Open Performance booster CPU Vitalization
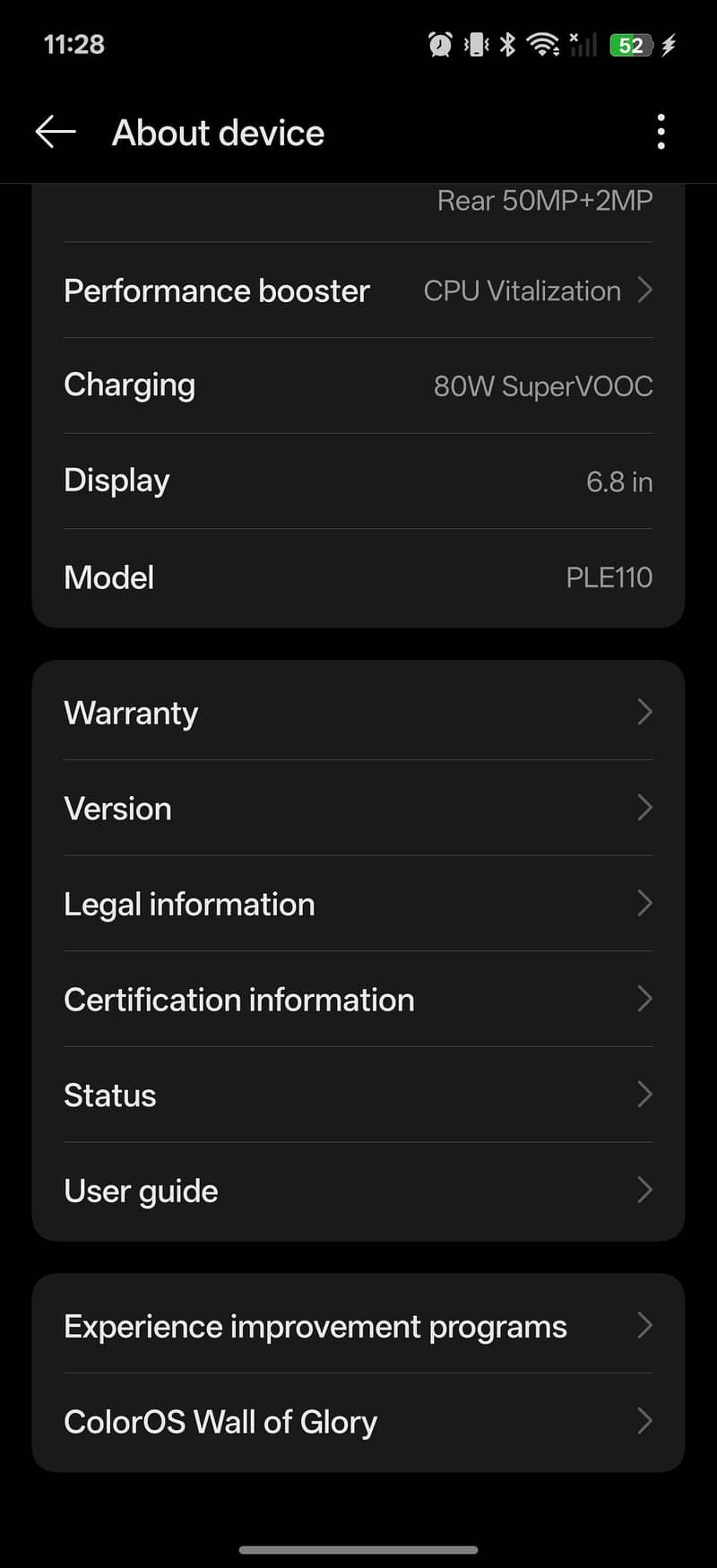Viewport: 717px width, 1568px height. click(358, 290)
